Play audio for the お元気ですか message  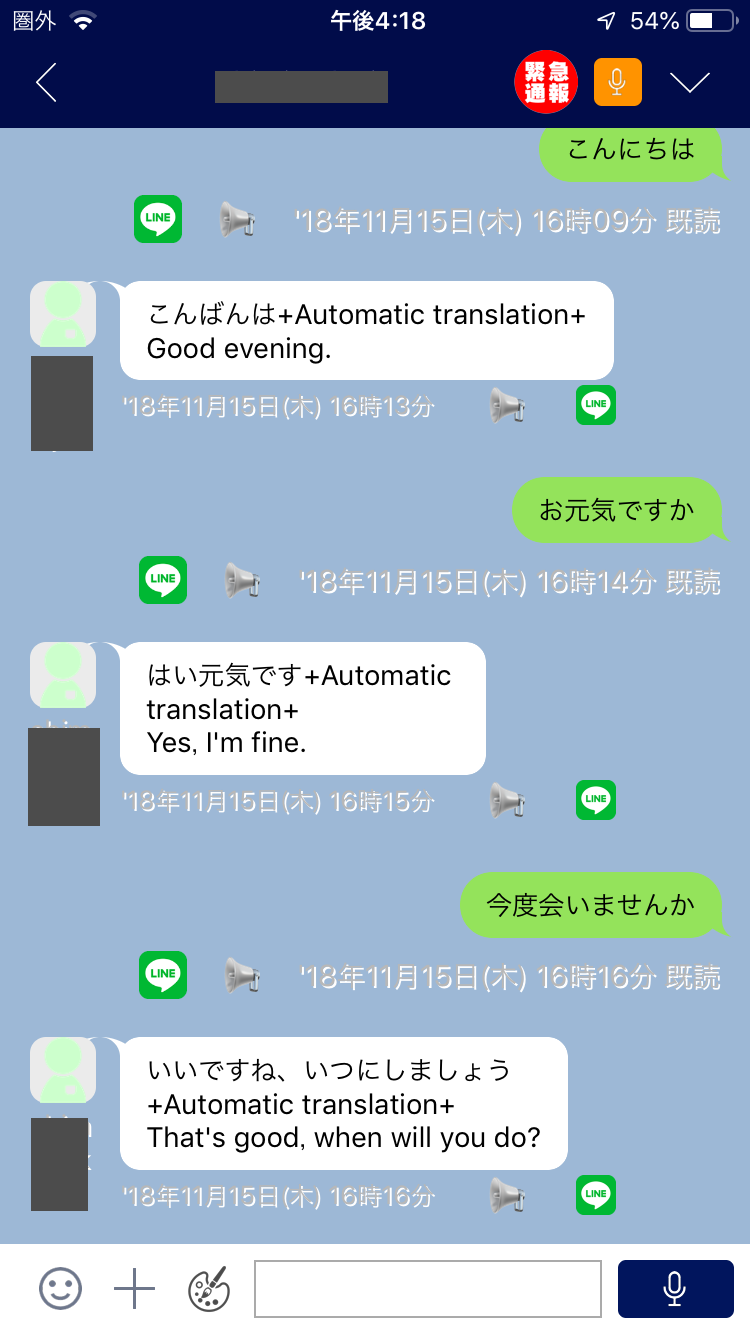point(242,580)
